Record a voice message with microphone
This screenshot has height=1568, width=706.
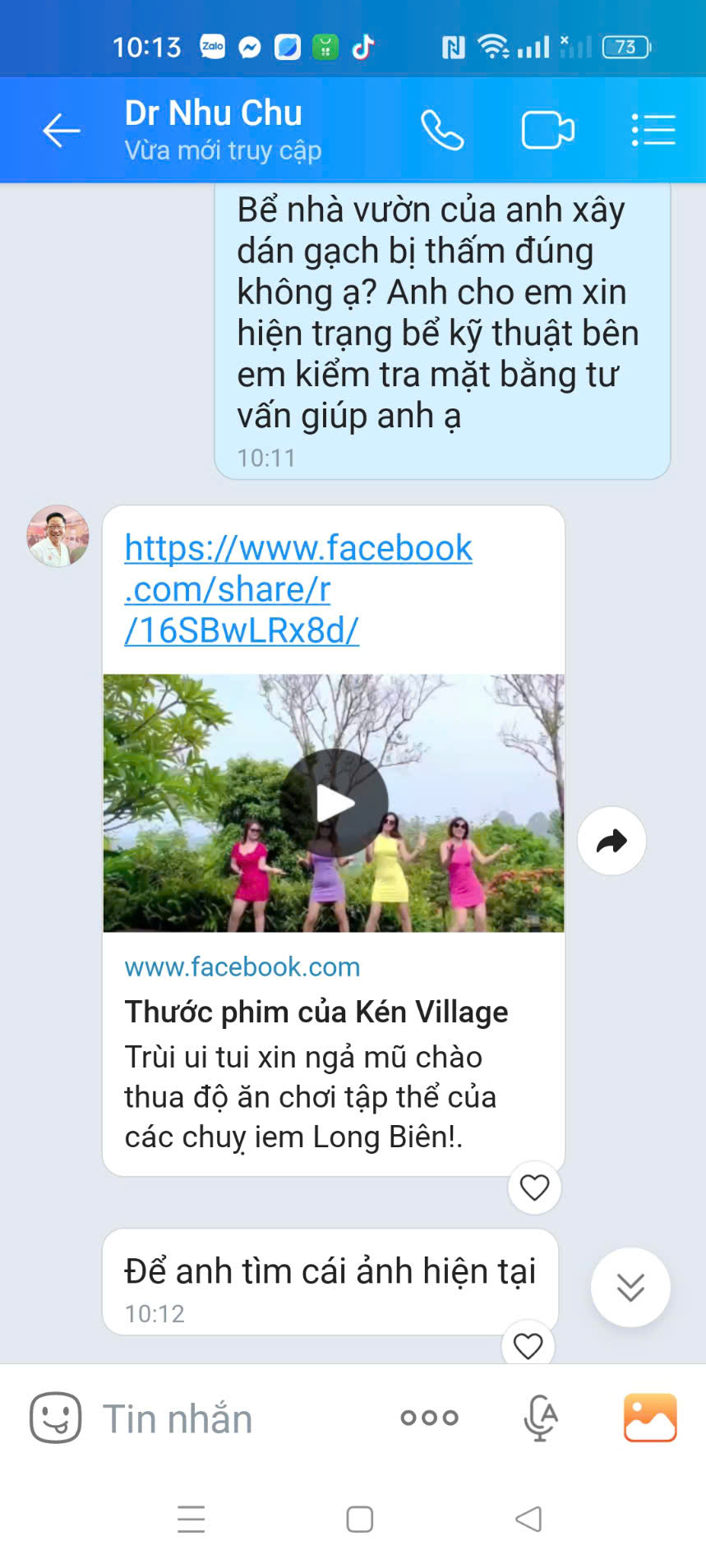click(x=540, y=1418)
